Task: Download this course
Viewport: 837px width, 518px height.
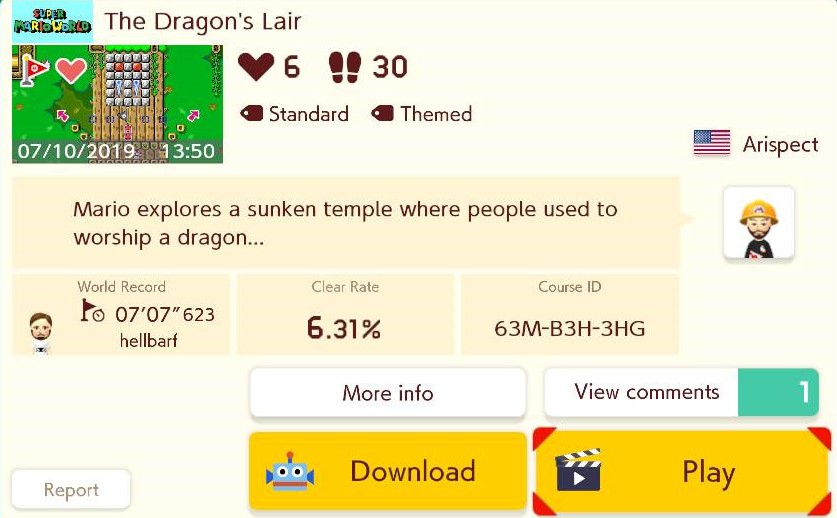Action: [x=387, y=472]
